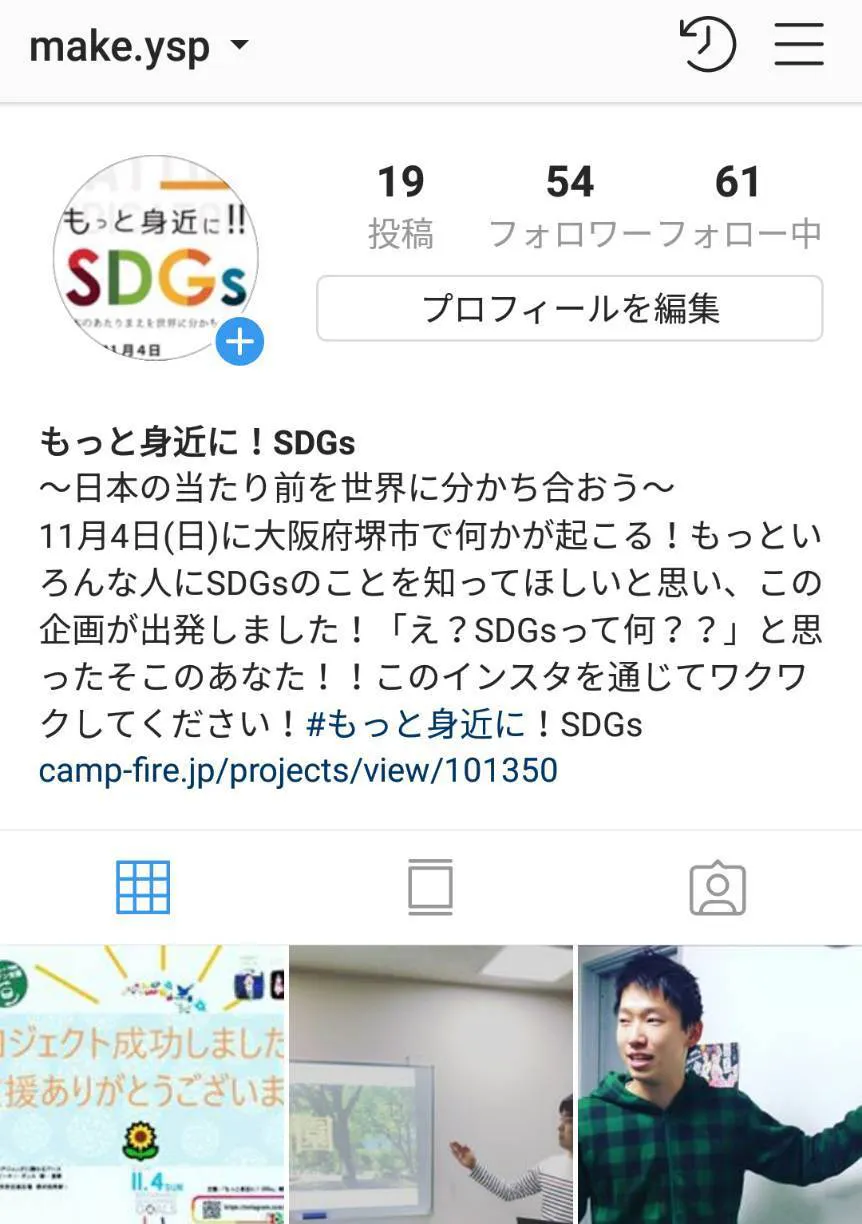Open the hamburger menu
The height and width of the screenshot is (1224, 862).
(799, 45)
